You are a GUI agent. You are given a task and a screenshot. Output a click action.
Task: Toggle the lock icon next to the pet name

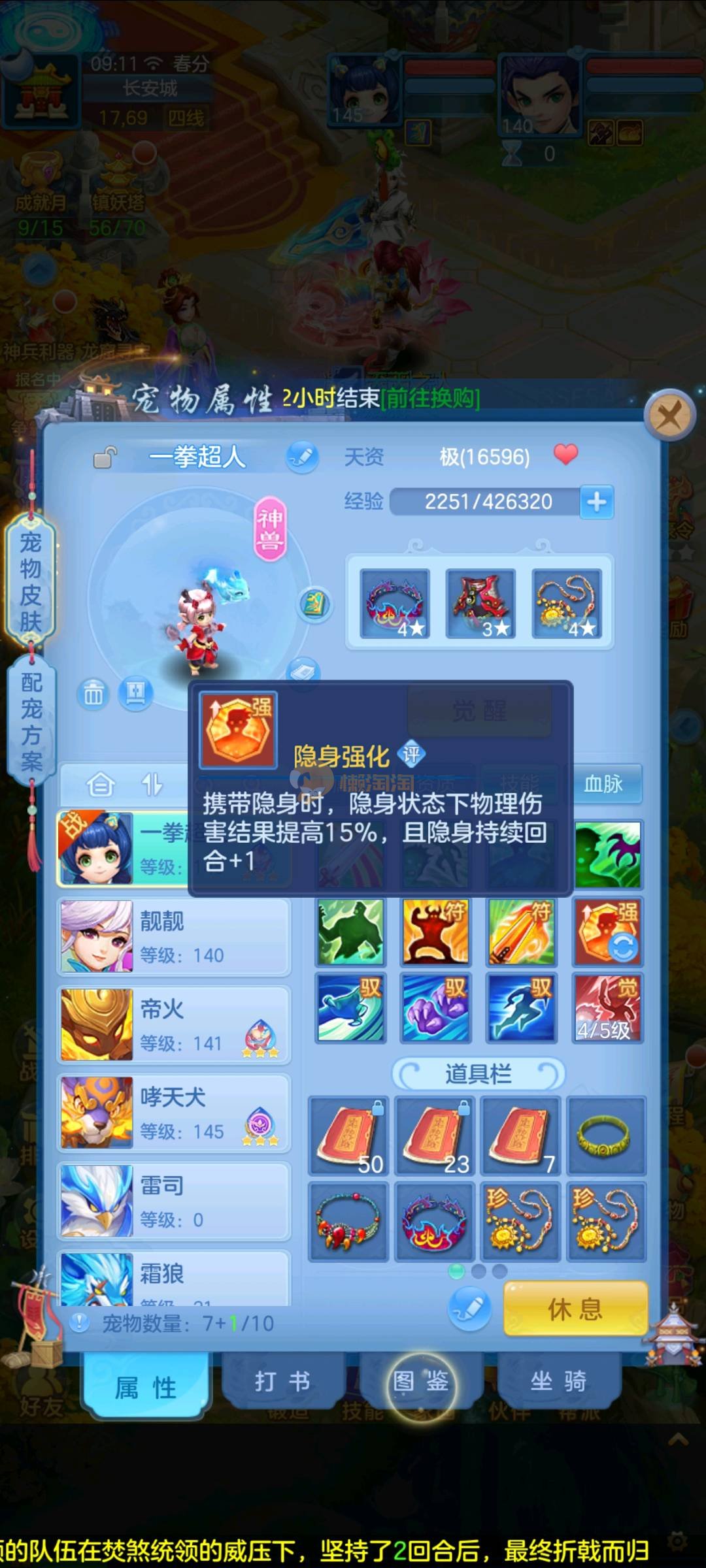pos(105,457)
